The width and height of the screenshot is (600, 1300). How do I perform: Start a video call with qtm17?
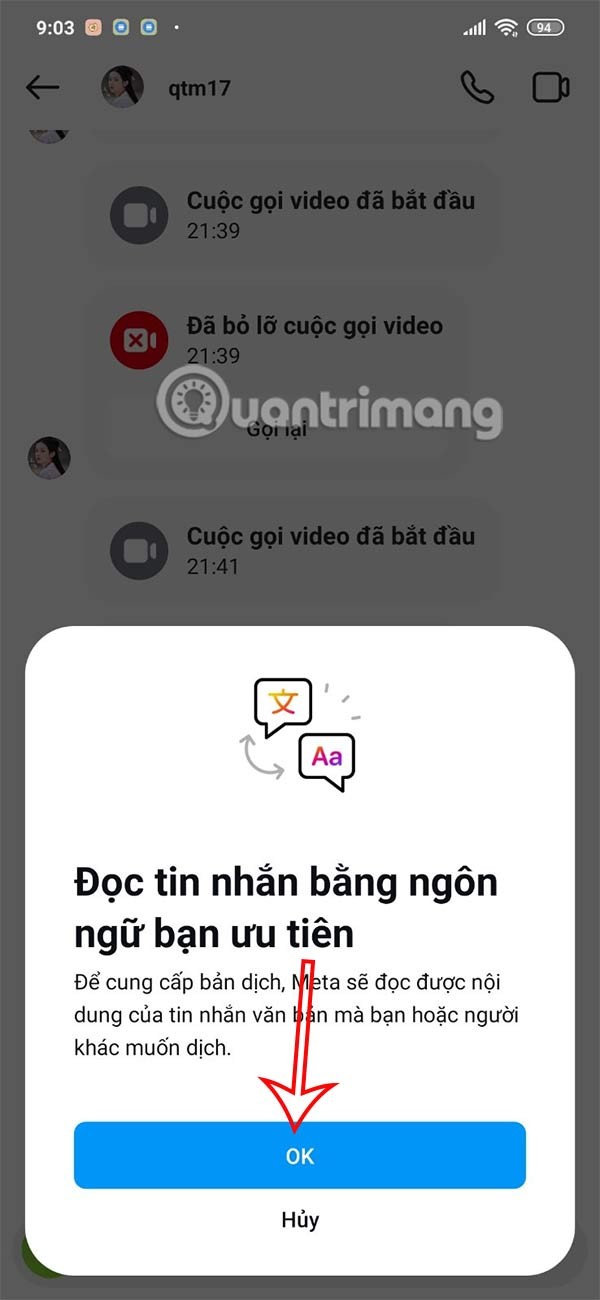(x=550, y=88)
